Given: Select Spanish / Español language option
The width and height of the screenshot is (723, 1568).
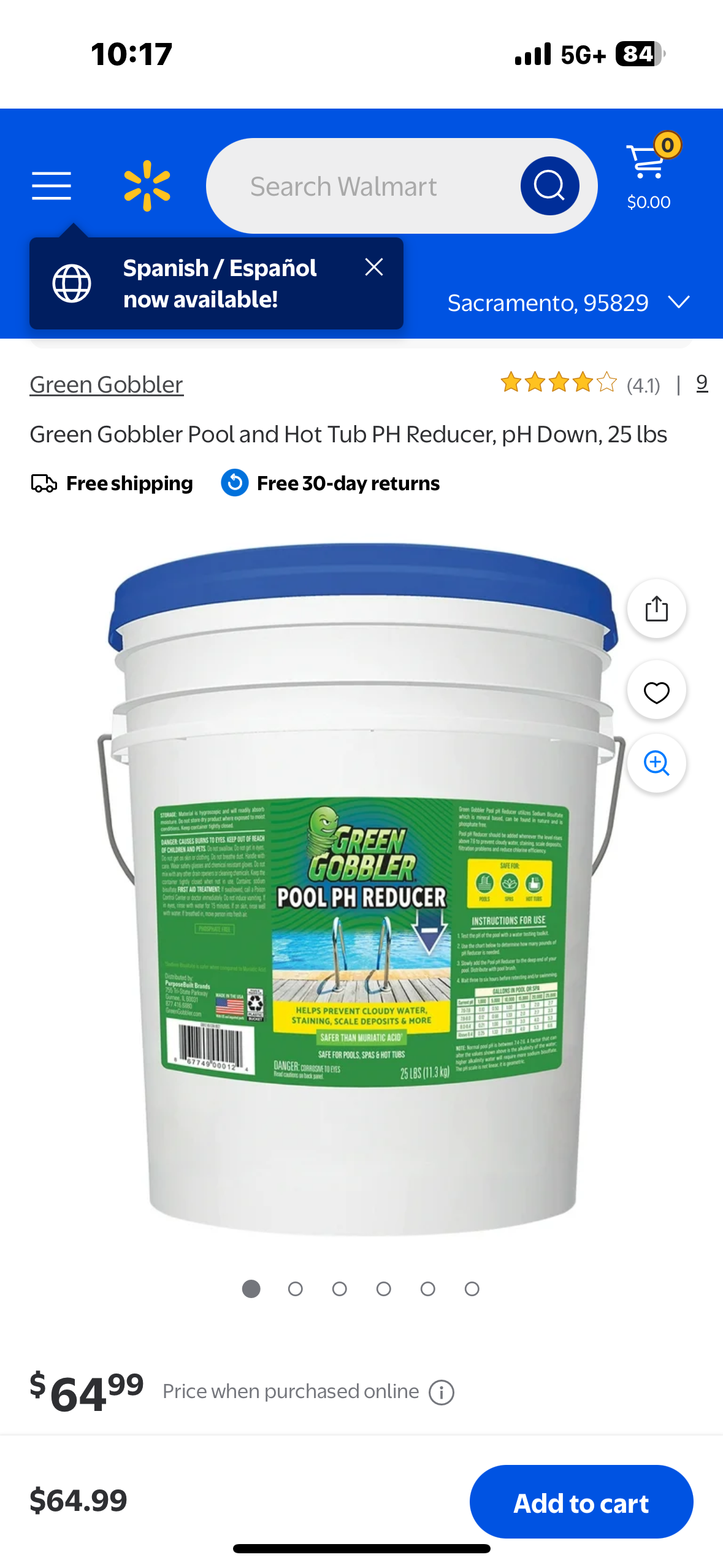Looking at the screenshot, I should point(220,283).
